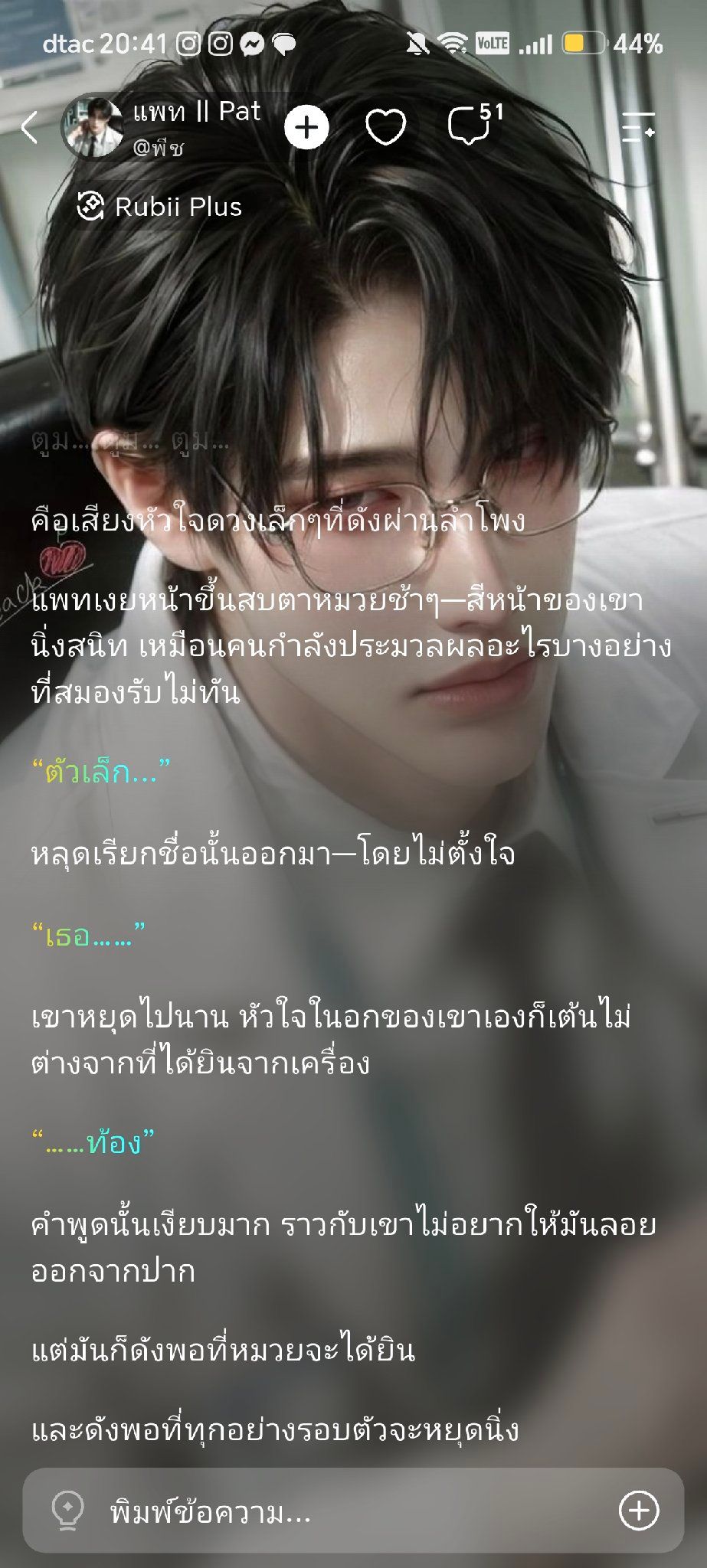The width and height of the screenshot is (707, 1568).
Task: Open the plus attachment options
Action: pyautogui.click(x=639, y=1511)
